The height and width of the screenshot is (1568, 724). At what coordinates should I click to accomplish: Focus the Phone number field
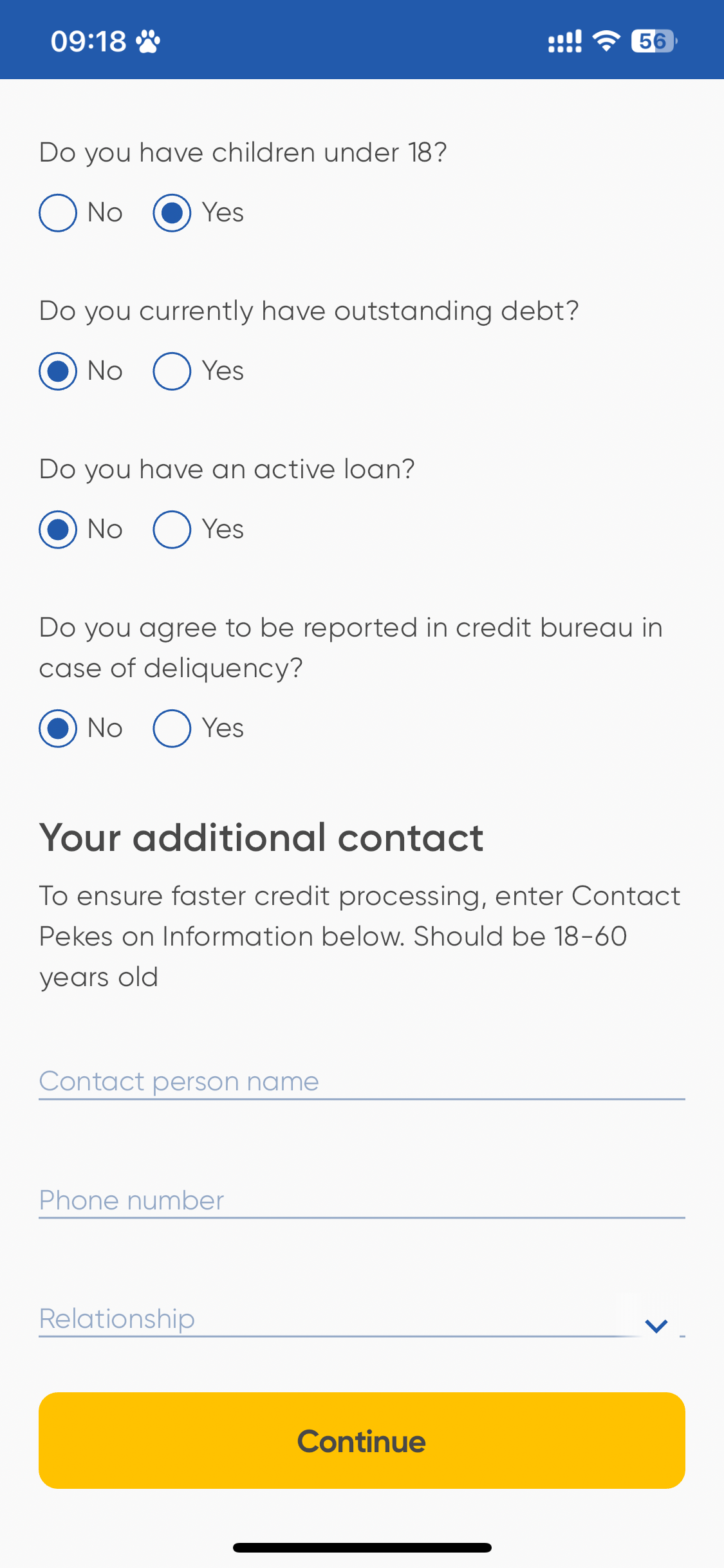(361, 1200)
